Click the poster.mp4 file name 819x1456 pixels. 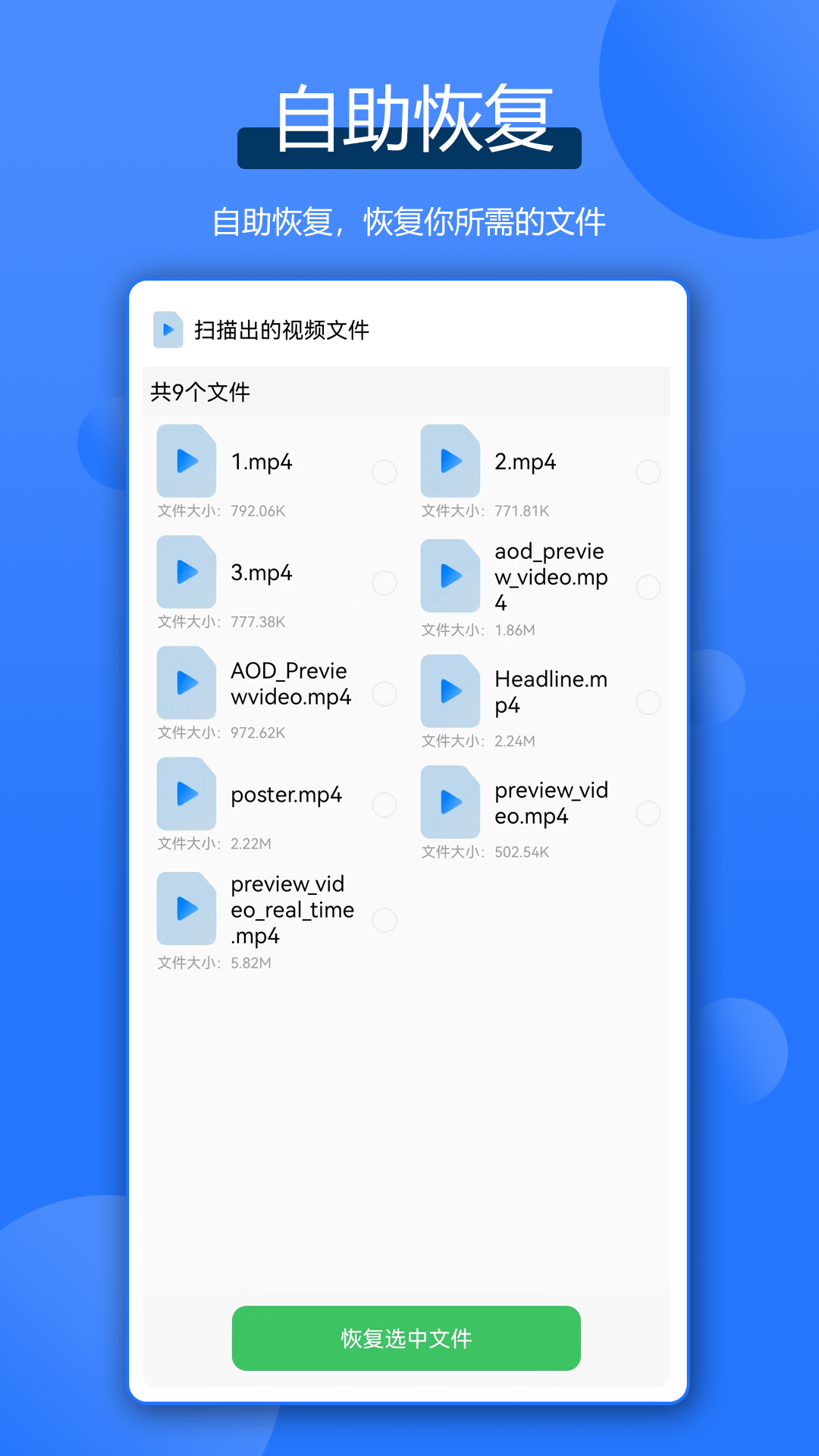point(287,794)
